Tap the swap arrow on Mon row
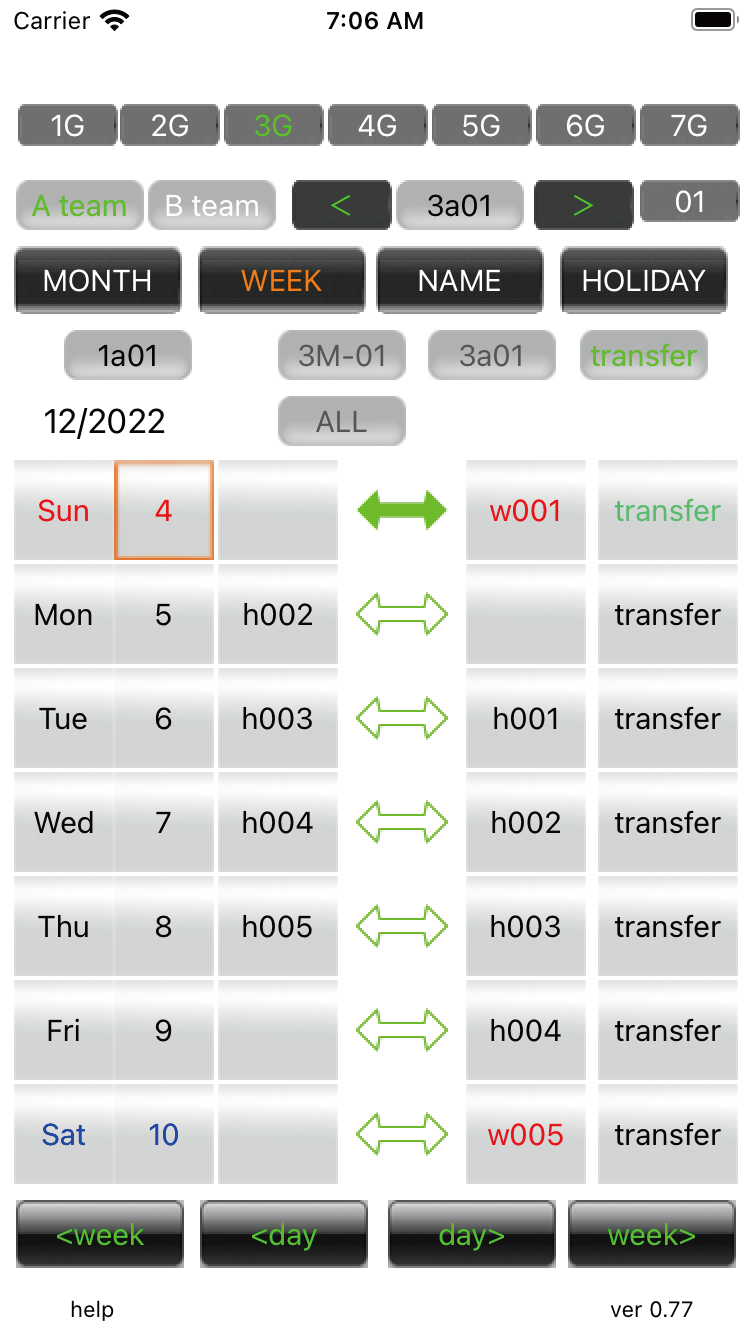The height and width of the screenshot is (1334, 750). click(x=402, y=614)
